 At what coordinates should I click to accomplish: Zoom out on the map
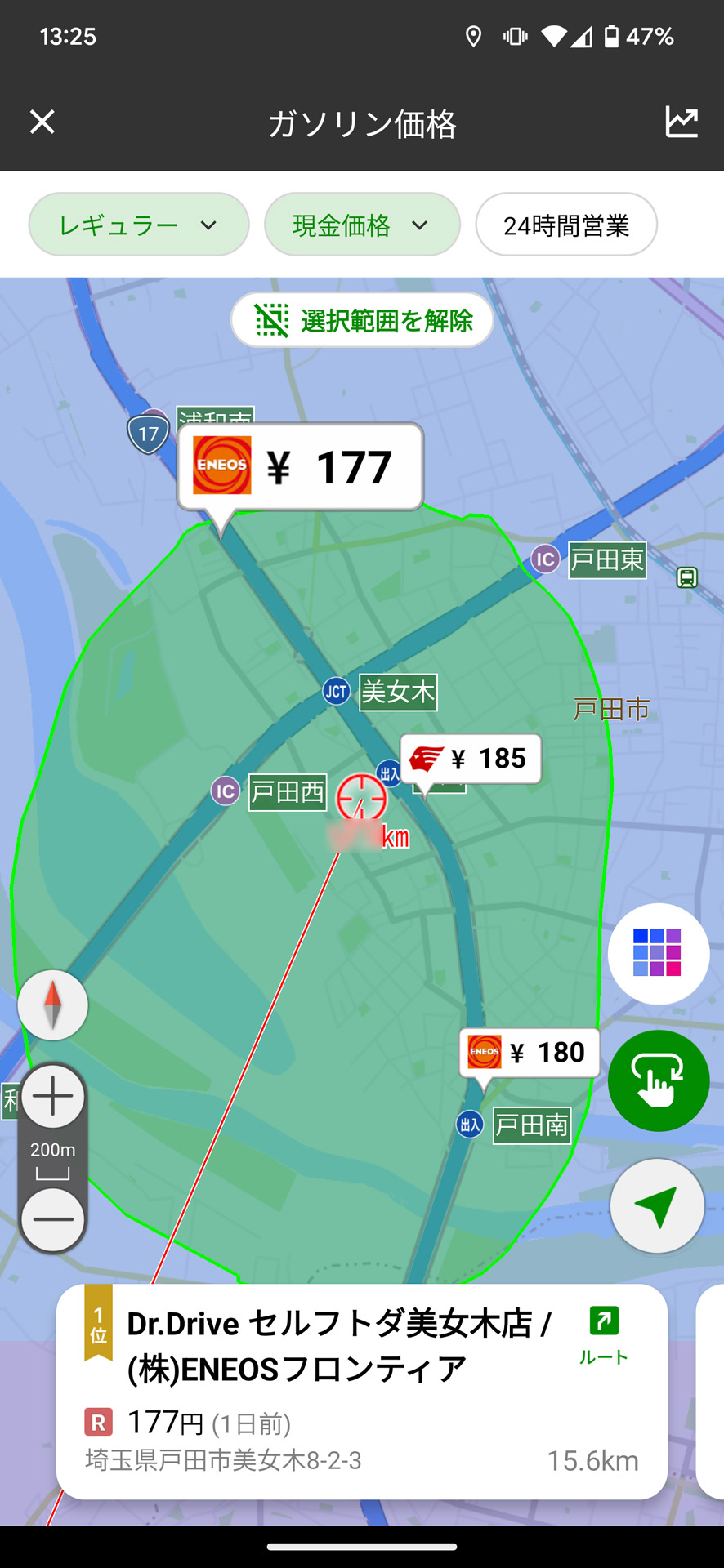(x=53, y=1219)
